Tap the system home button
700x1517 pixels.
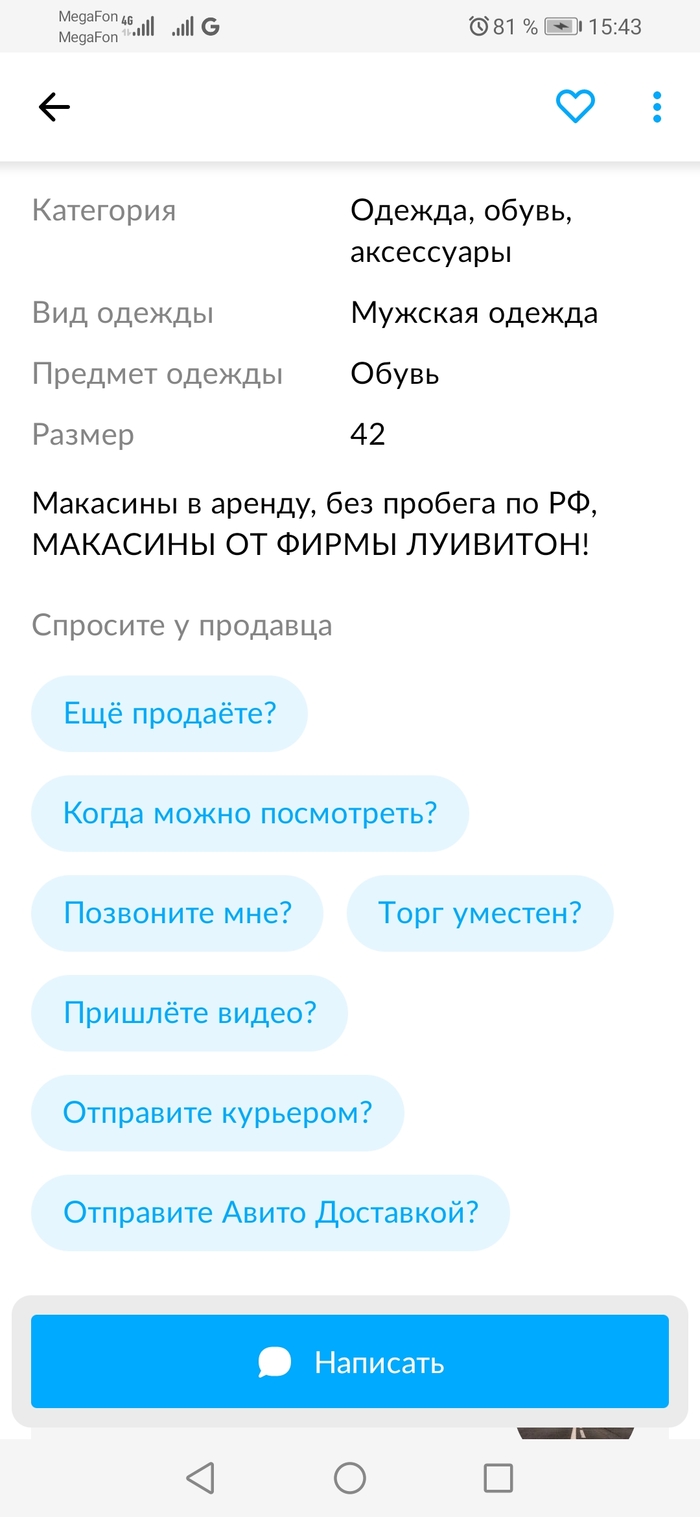pyautogui.click(x=349, y=1477)
